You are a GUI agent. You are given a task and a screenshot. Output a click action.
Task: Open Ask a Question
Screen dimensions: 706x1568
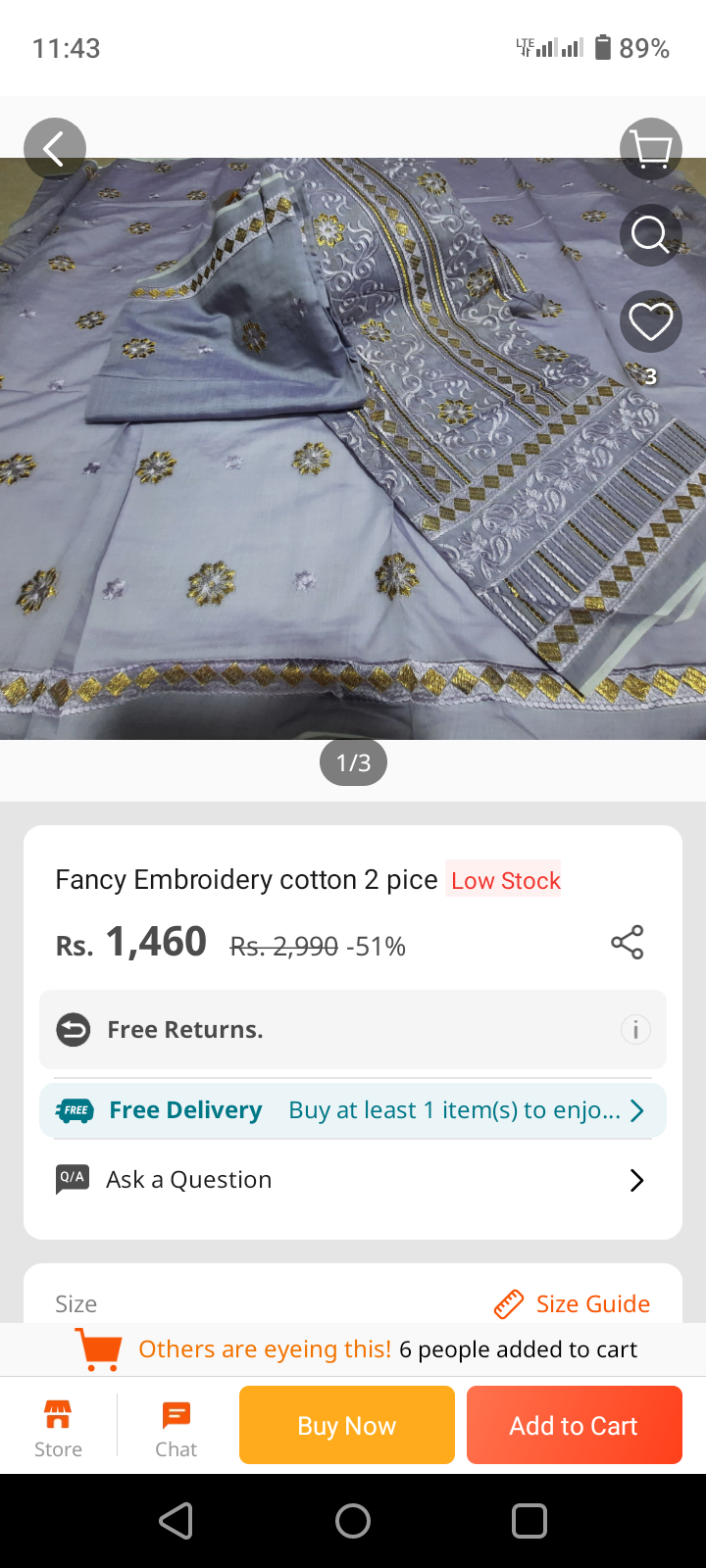point(353,1180)
